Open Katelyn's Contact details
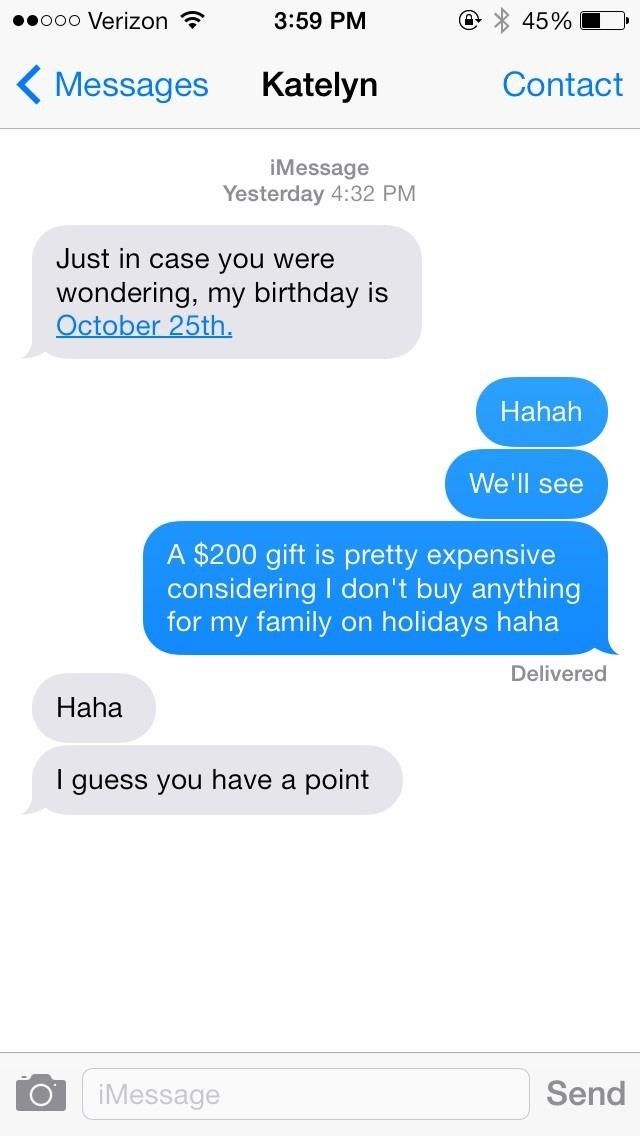640x1136 pixels. [562, 85]
